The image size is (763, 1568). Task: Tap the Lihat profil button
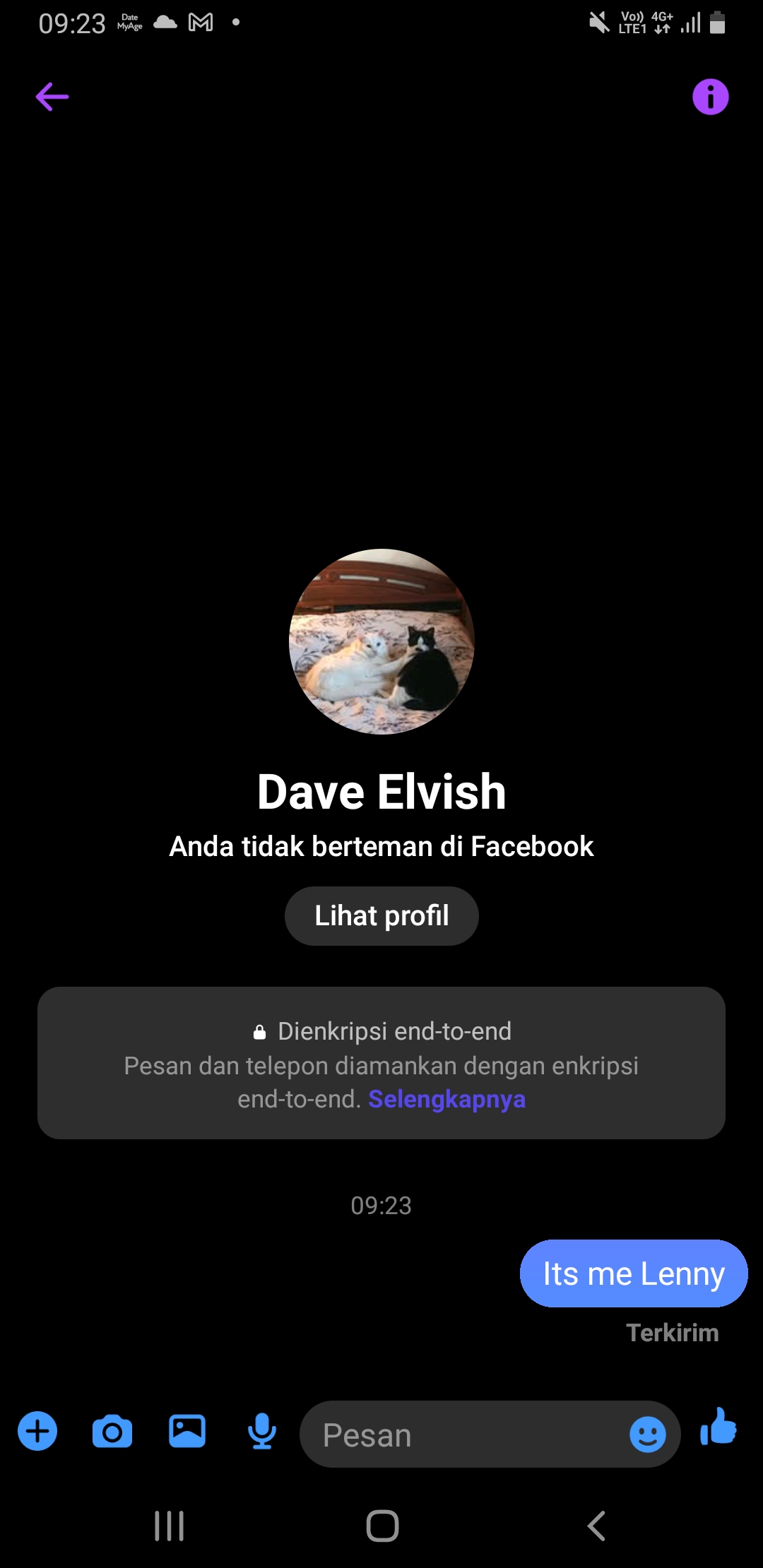coord(381,915)
